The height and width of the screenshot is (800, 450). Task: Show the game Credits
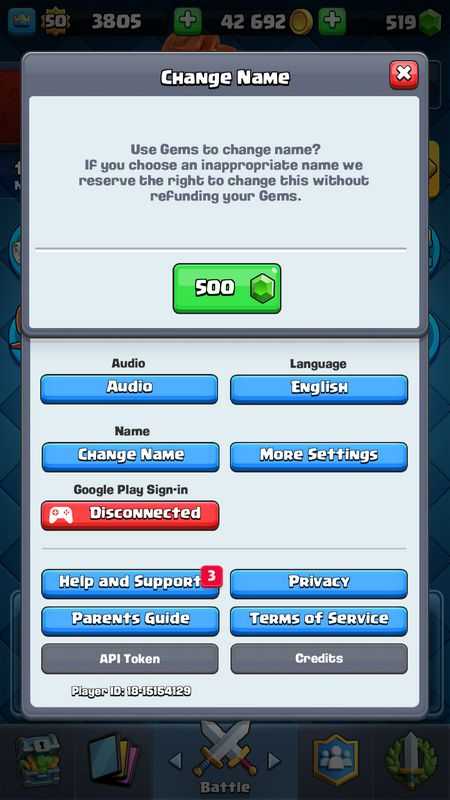319,659
